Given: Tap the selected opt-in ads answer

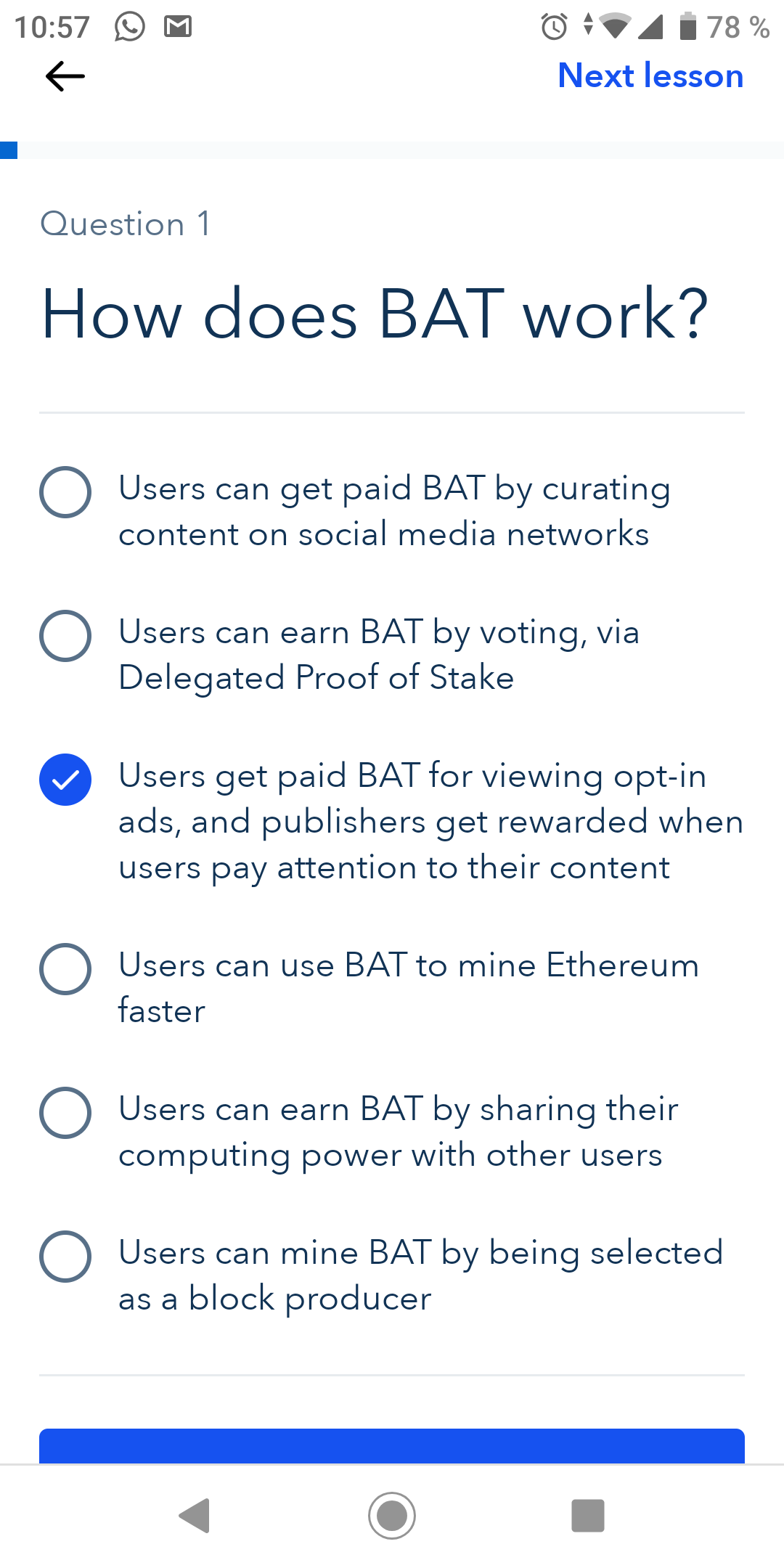Looking at the screenshot, I should coord(392,821).
